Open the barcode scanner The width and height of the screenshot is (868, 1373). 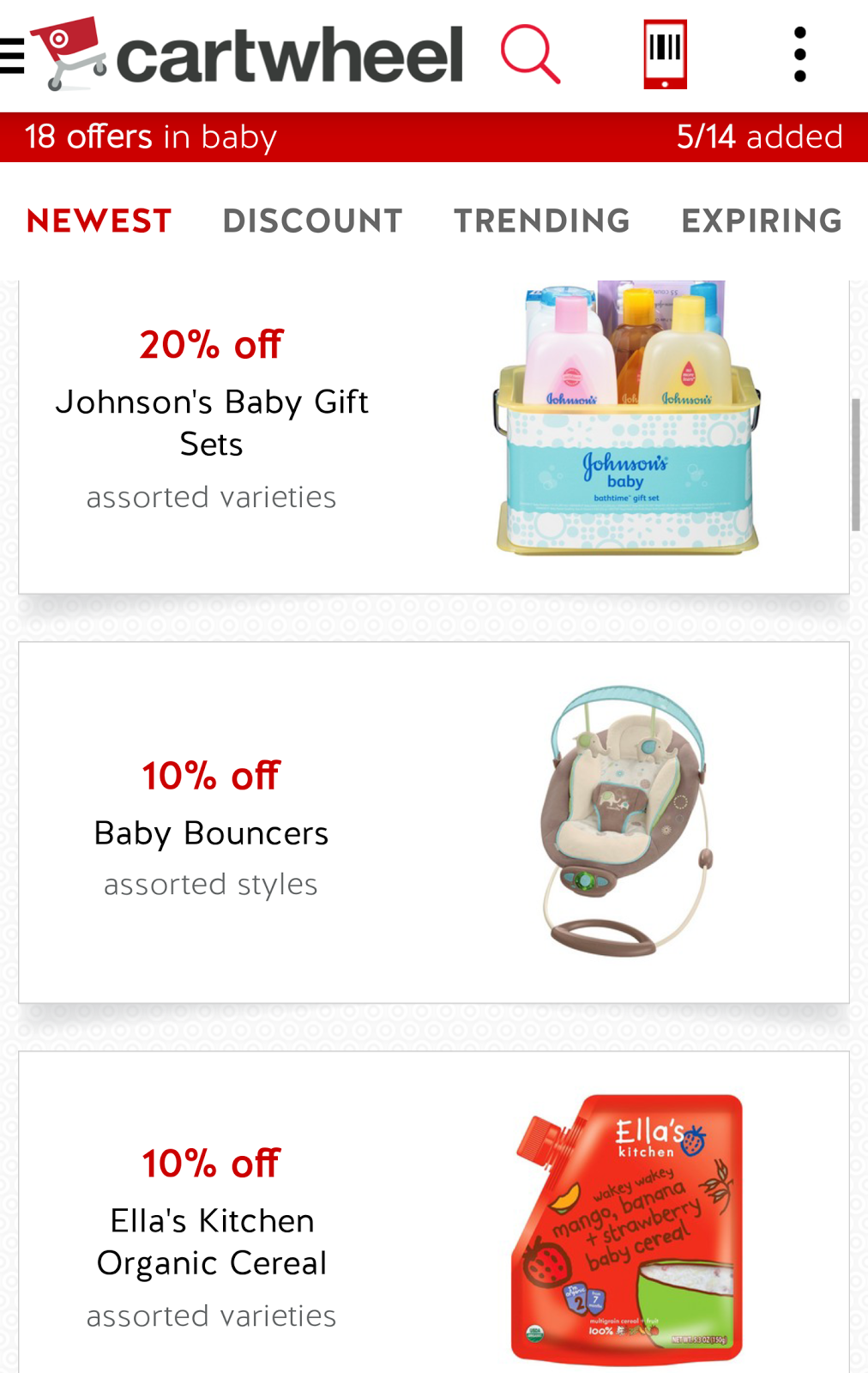pos(665,54)
